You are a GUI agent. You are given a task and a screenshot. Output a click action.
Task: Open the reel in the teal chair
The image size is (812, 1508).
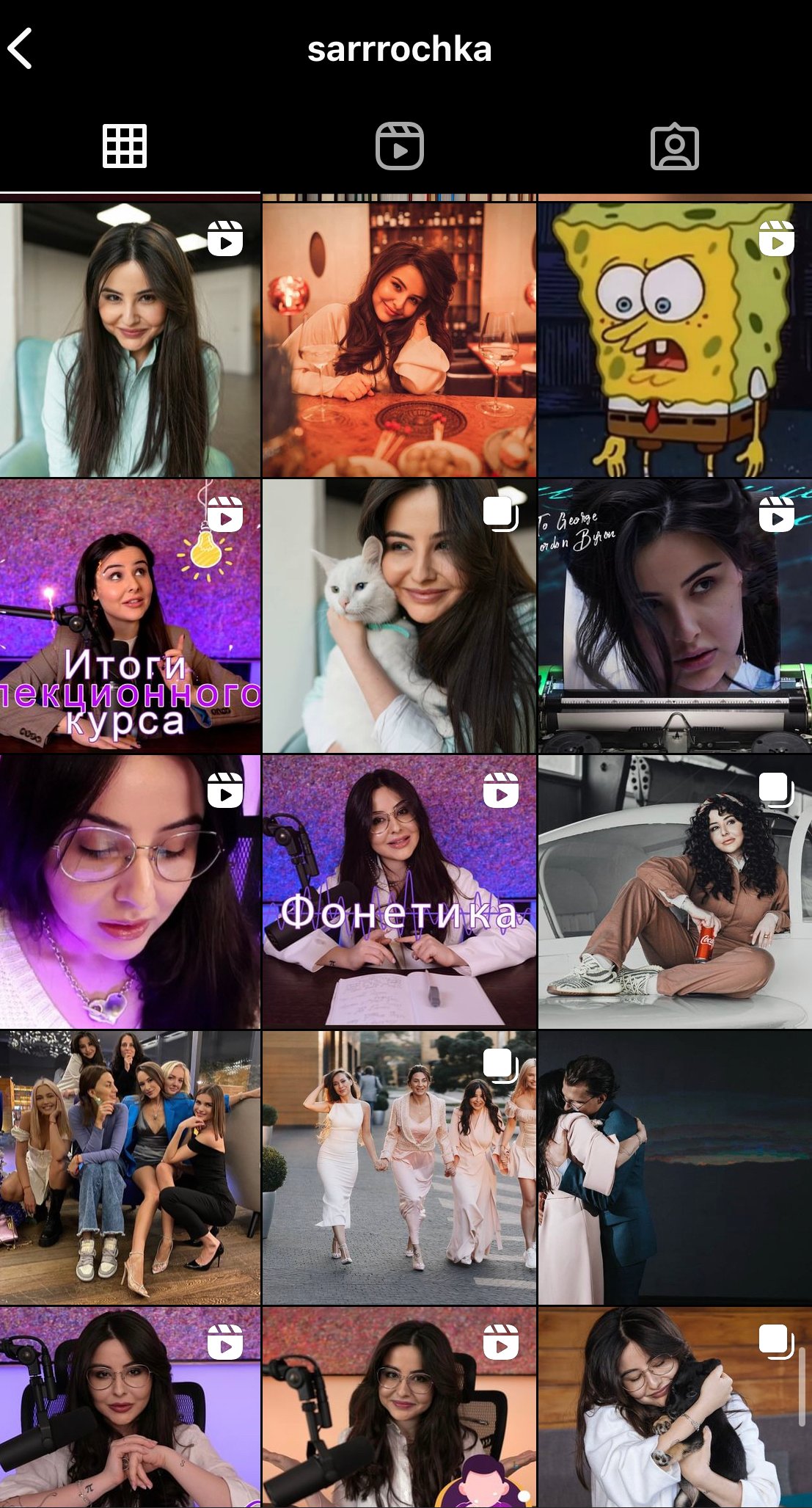tap(130, 340)
